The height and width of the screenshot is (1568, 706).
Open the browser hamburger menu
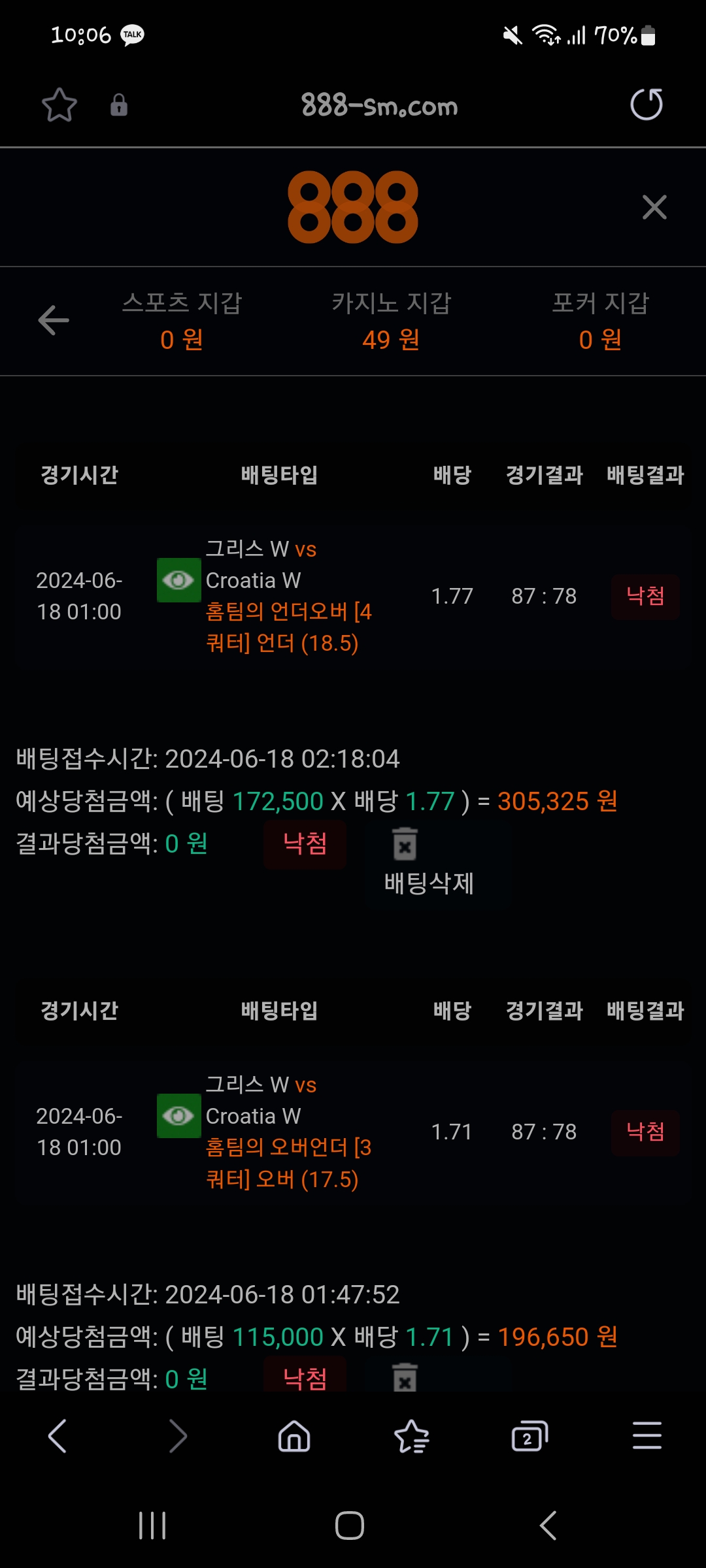click(647, 1436)
